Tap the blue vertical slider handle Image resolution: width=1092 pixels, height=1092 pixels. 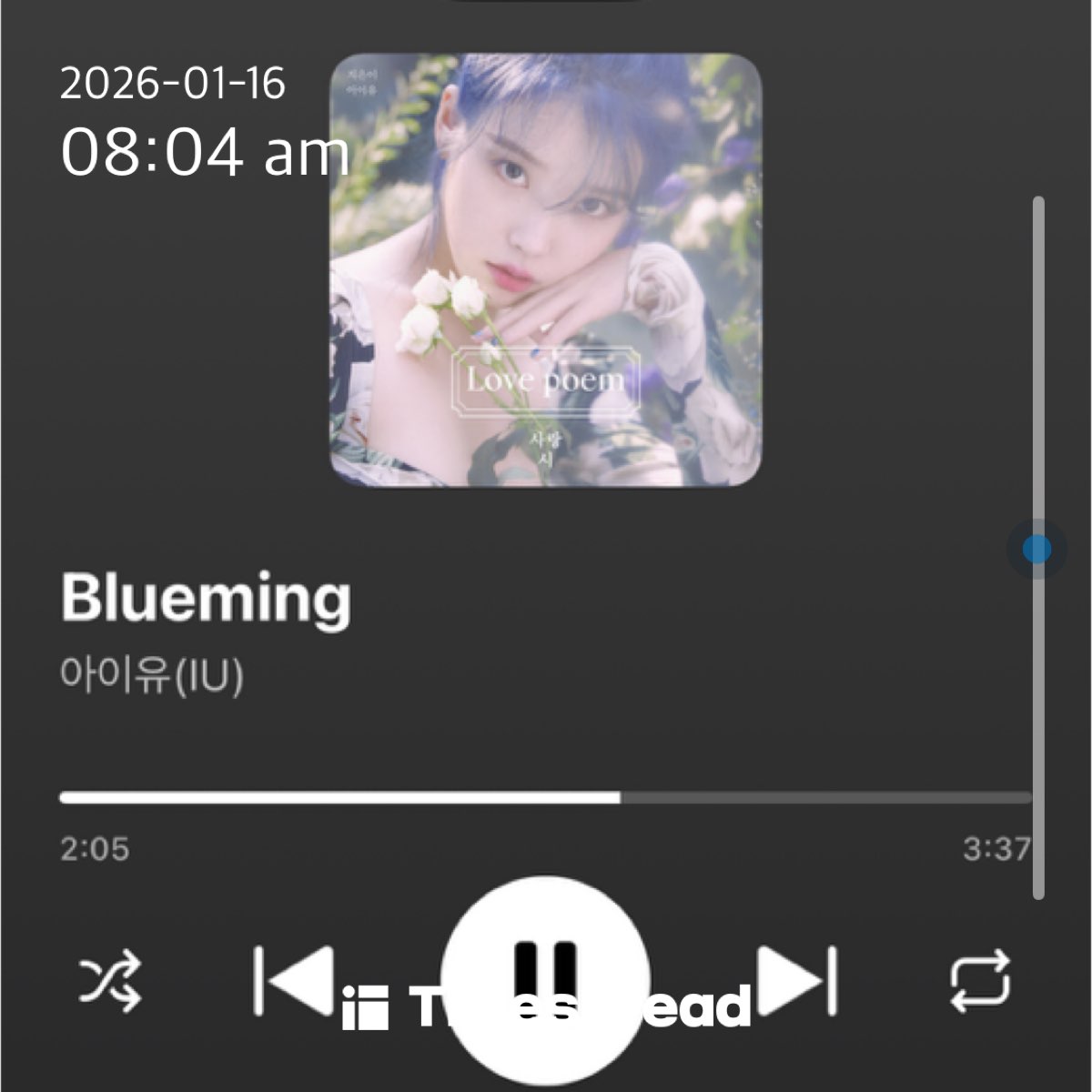1036,549
